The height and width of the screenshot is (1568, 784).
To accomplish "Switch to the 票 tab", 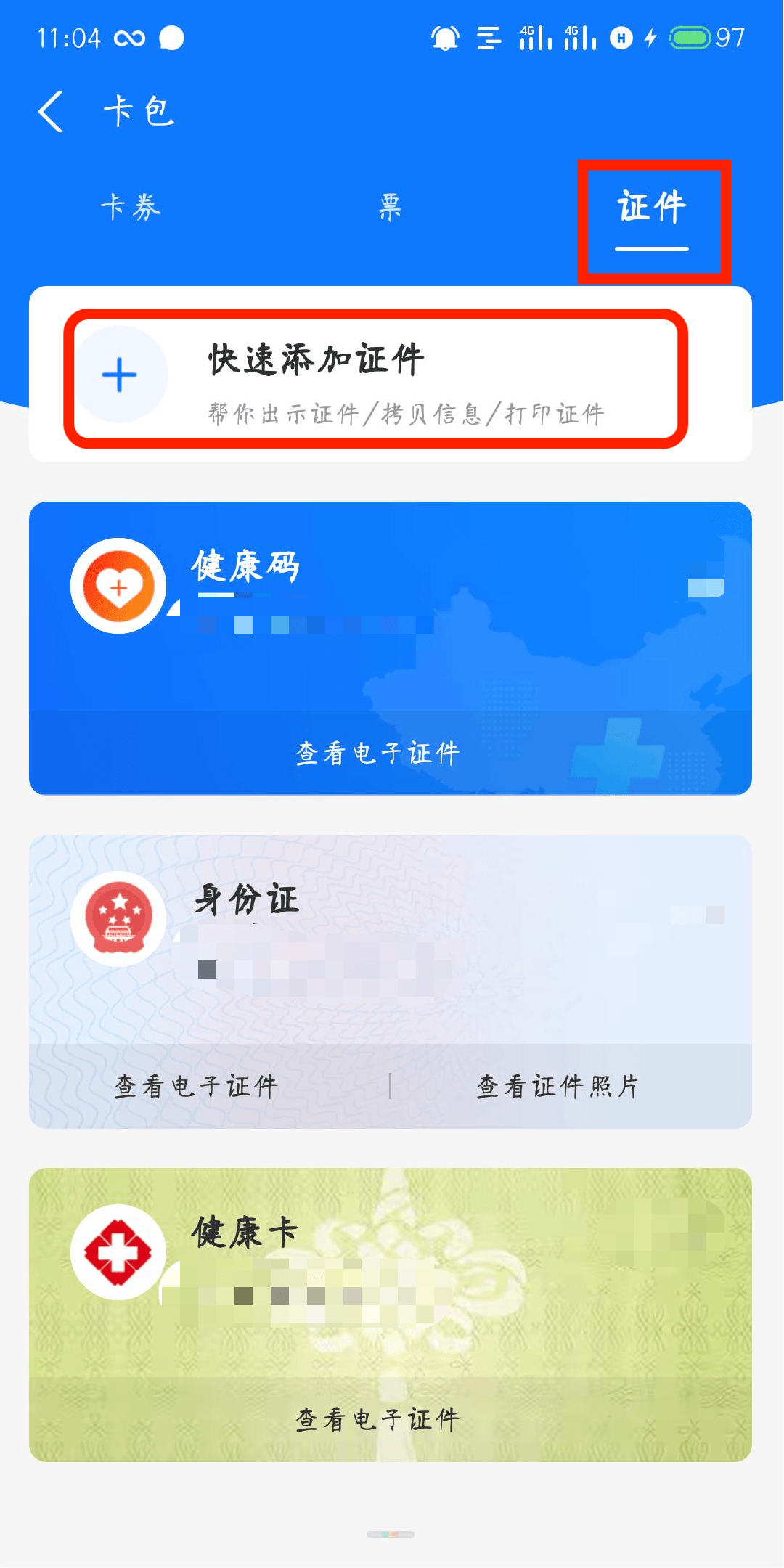I will click(x=391, y=208).
